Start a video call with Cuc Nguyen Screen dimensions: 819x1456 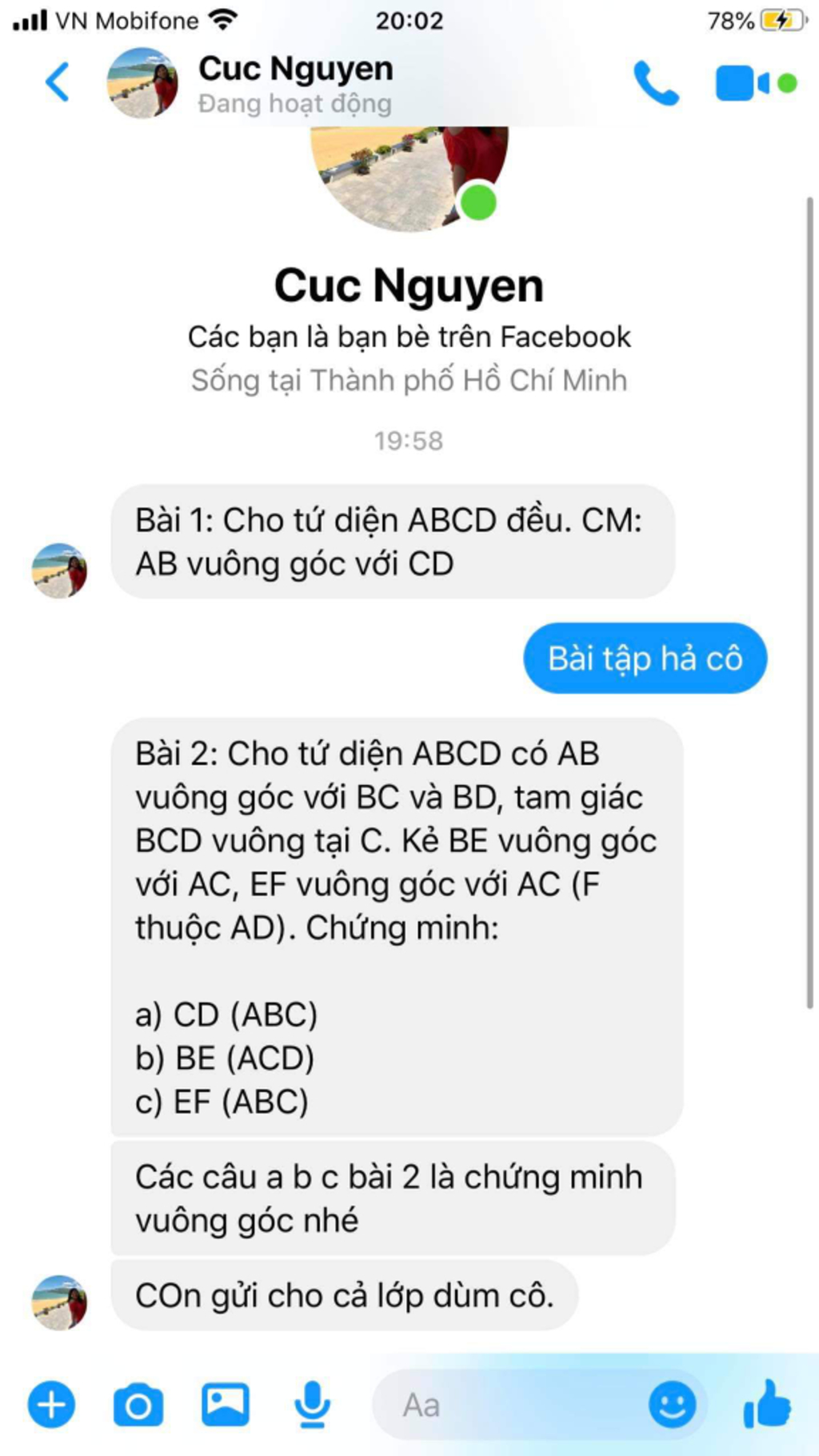[x=743, y=83]
